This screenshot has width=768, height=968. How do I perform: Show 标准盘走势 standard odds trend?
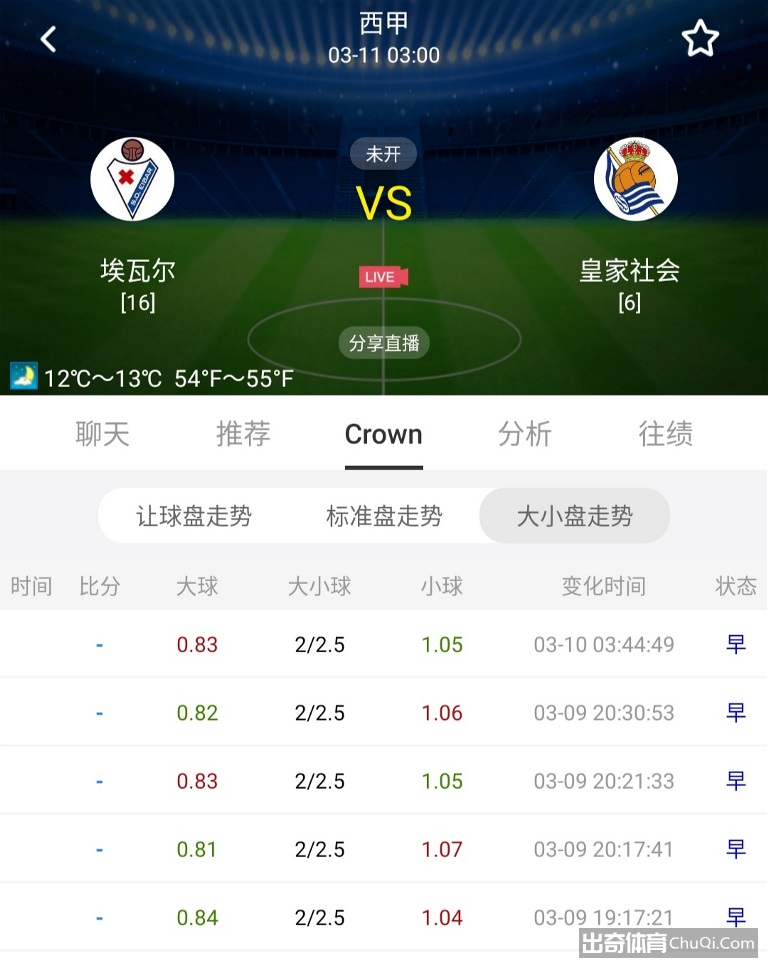[x=384, y=516]
